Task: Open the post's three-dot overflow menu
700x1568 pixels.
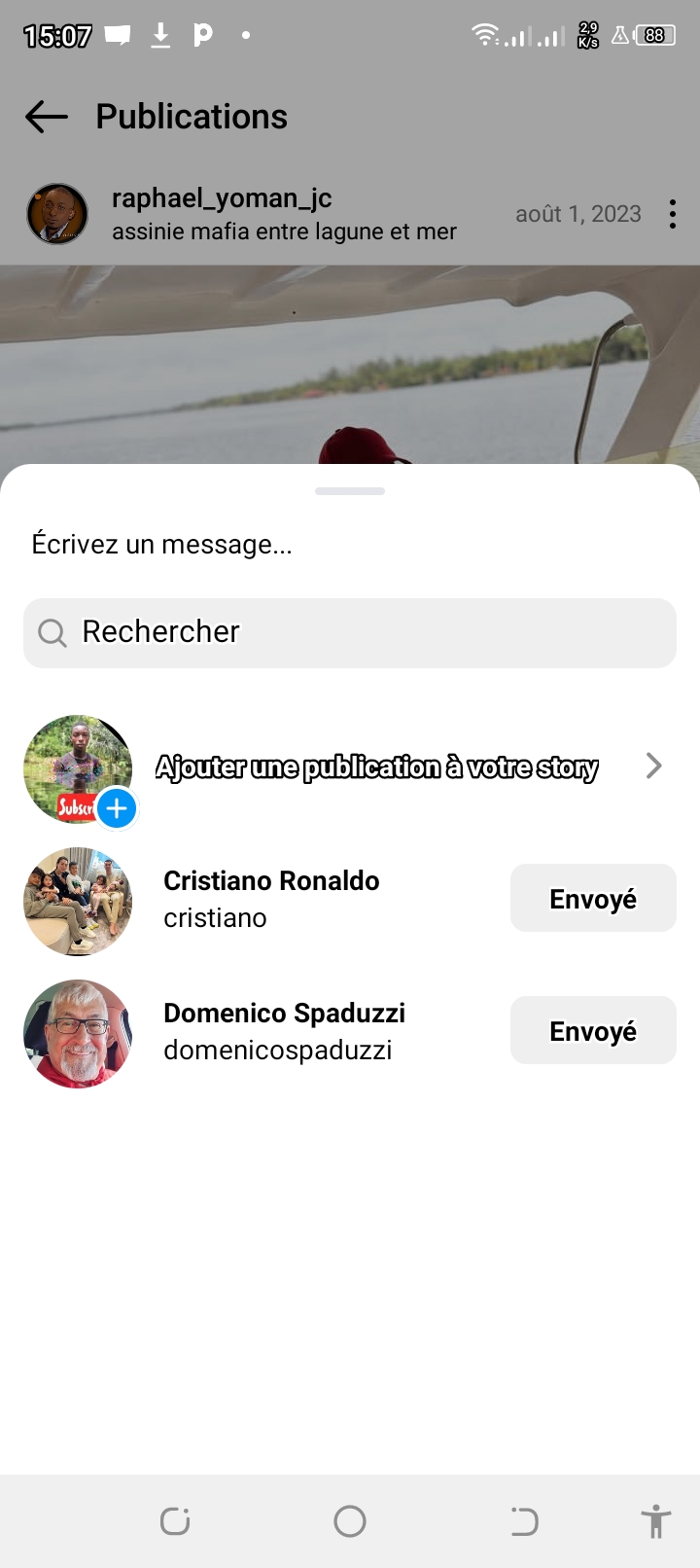Action: coord(672,214)
